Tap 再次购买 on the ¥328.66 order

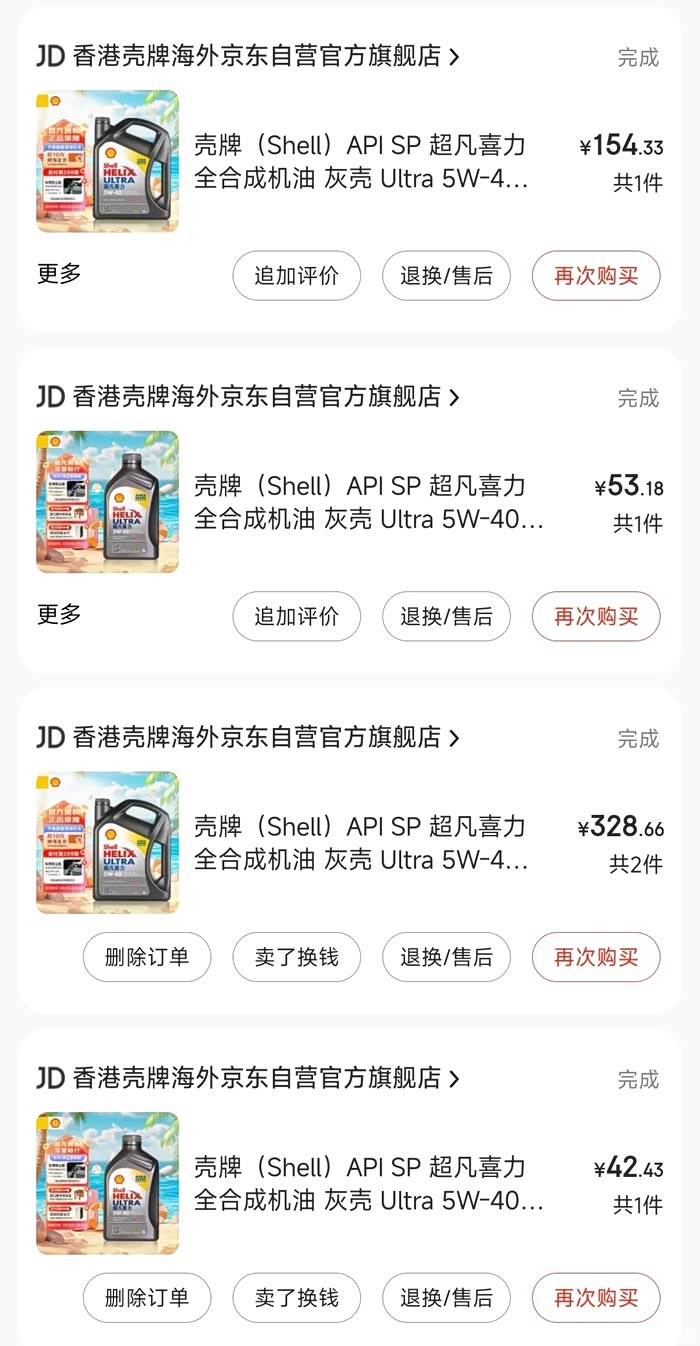(596, 957)
